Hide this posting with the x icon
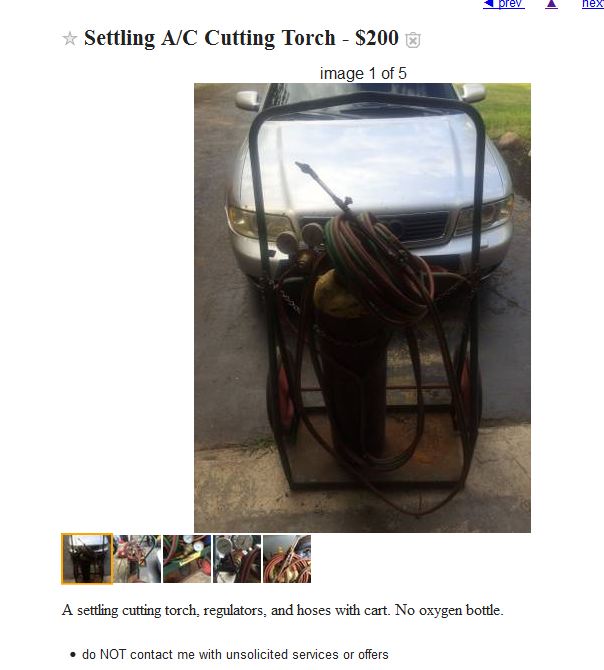Screen dimensions: 604x670 pos(414,40)
